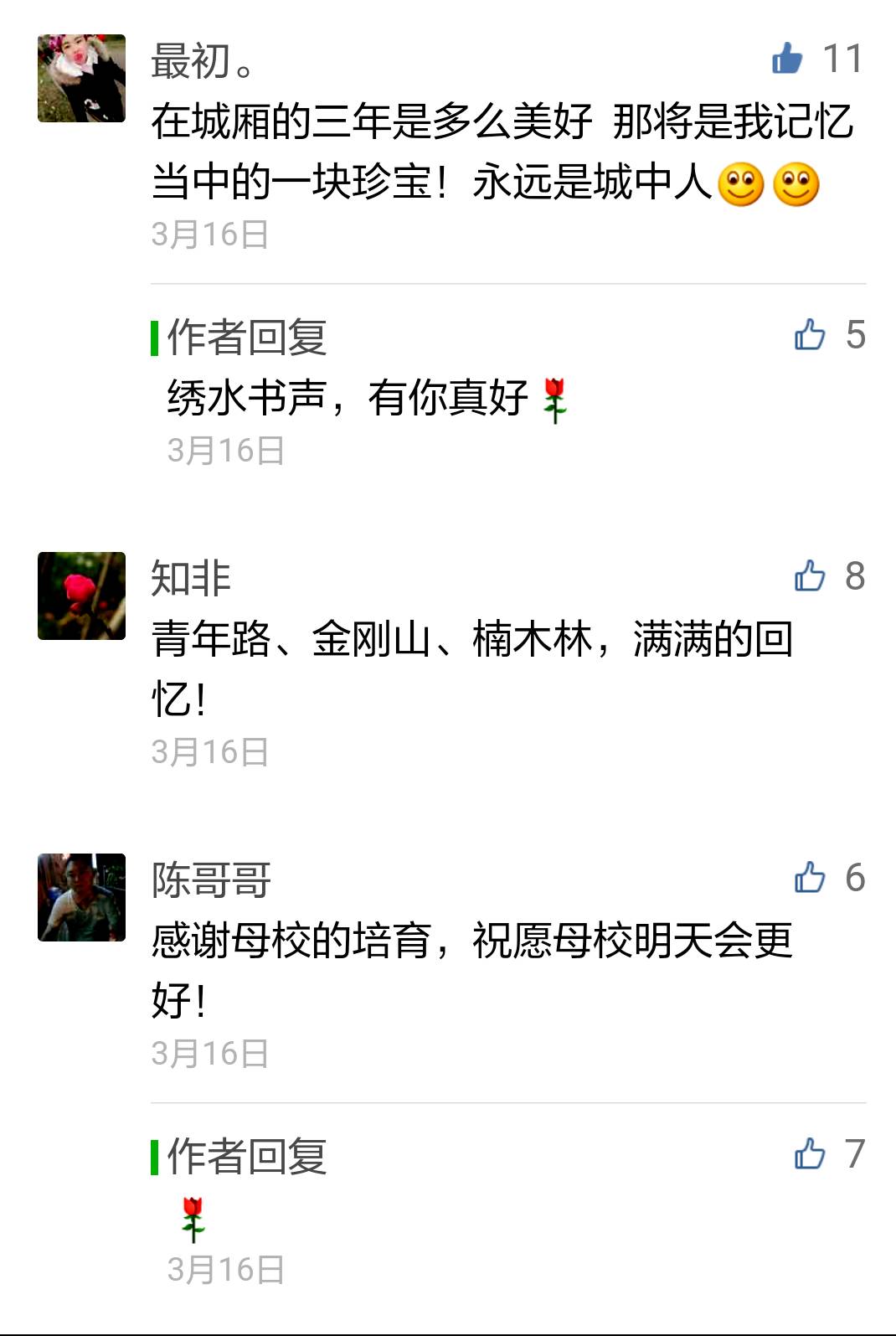Like 知非's comment about 青年路

coord(810,575)
